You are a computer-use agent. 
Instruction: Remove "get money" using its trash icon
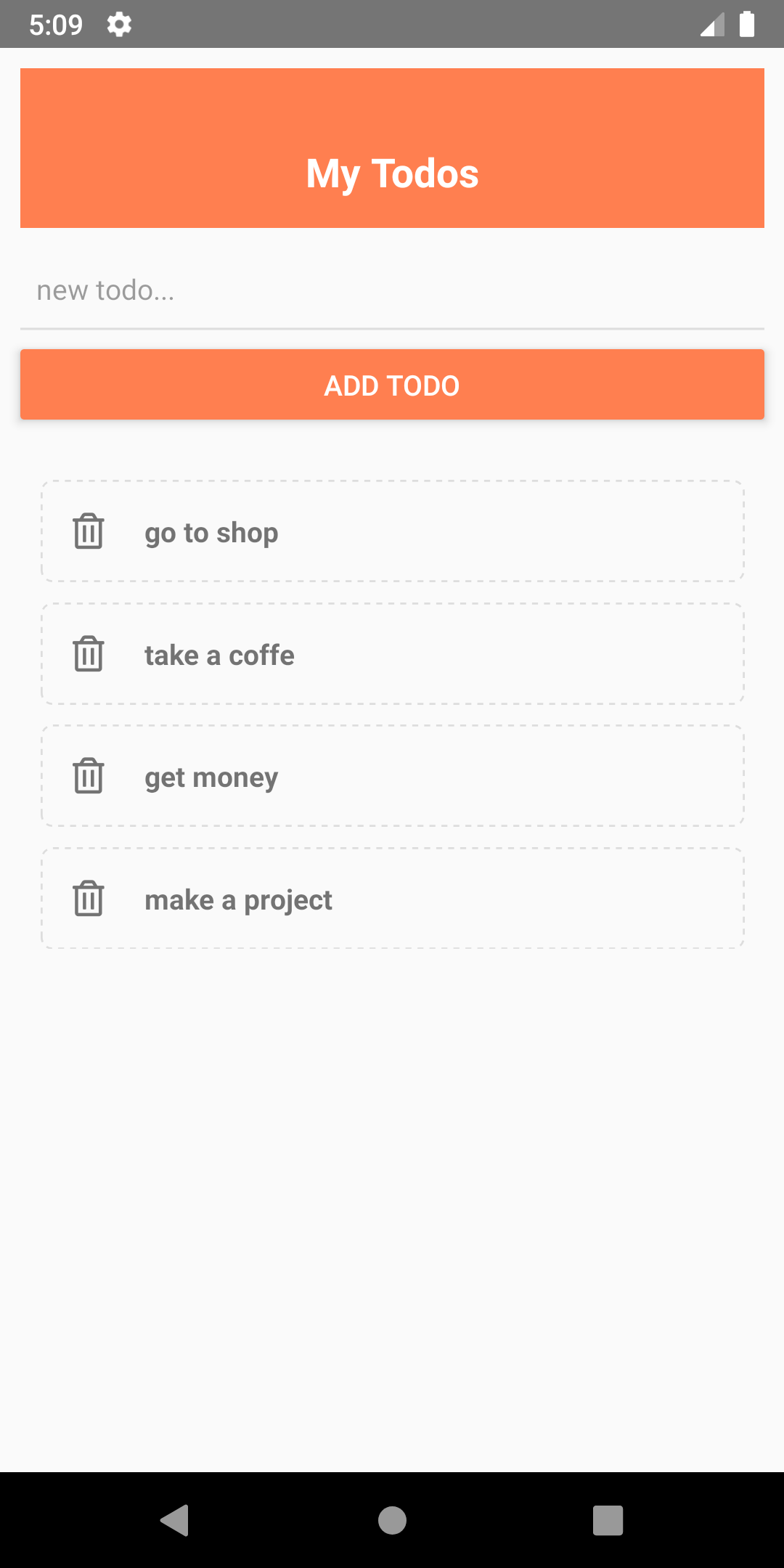point(89,776)
